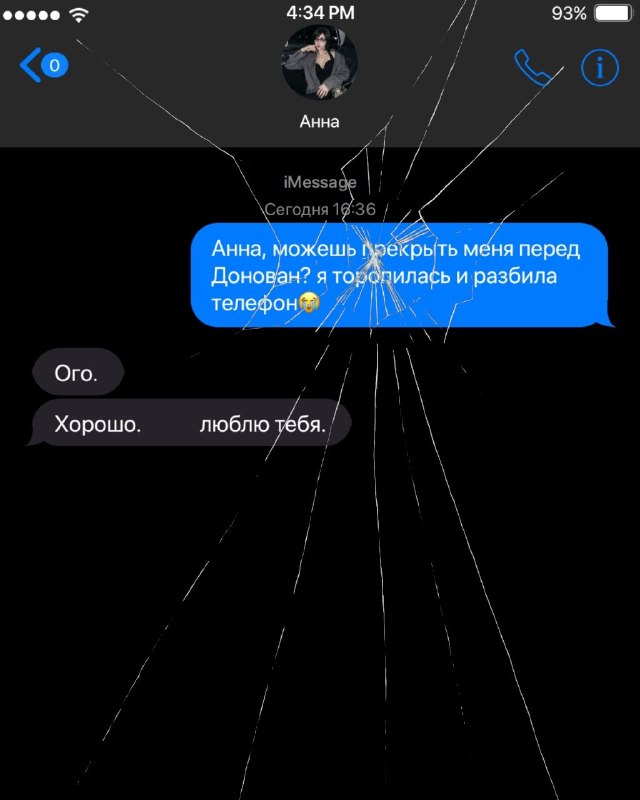Open conversation info details
640x800 pixels.
click(600, 67)
